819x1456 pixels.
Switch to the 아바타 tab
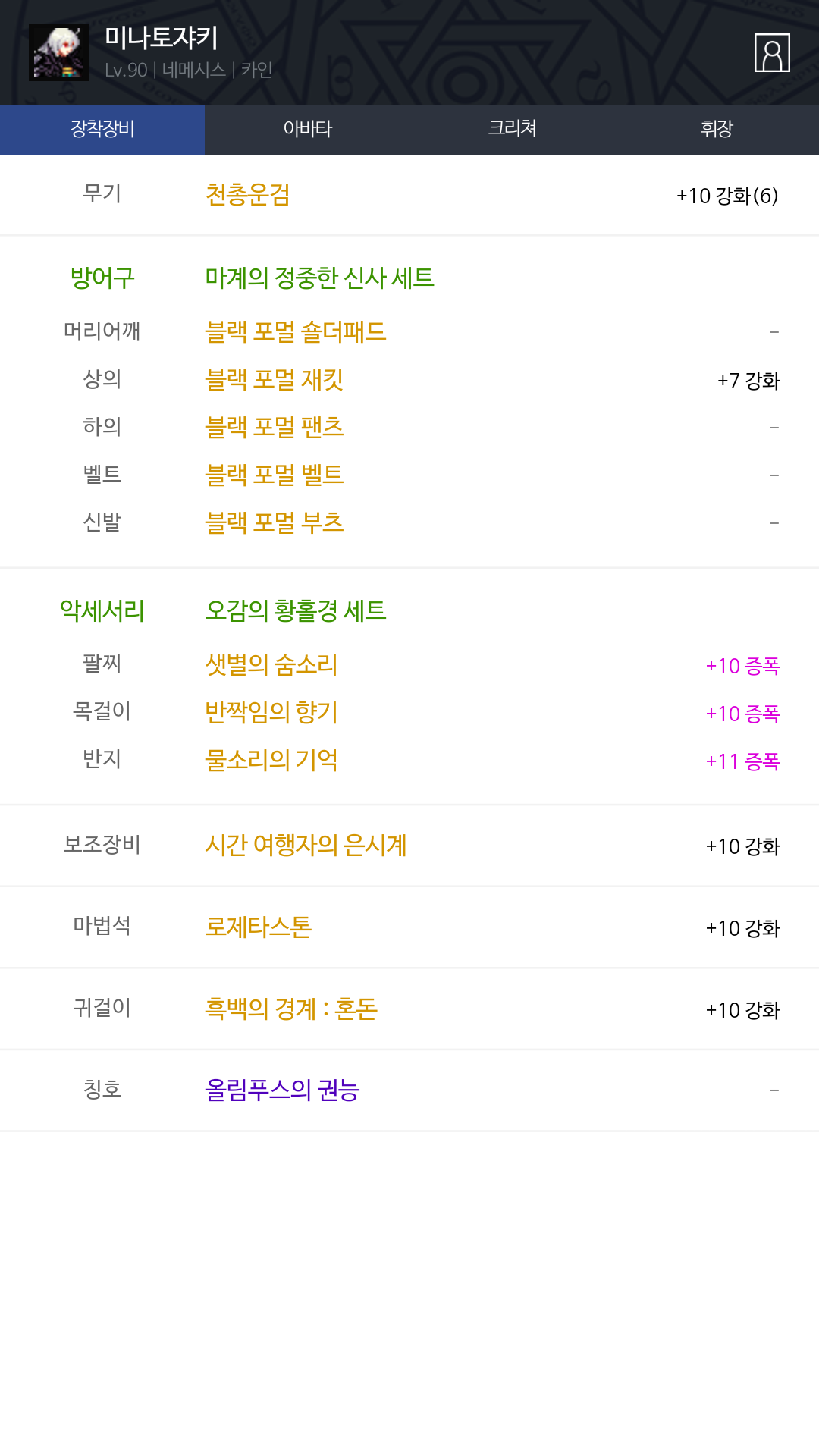[307, 130]
